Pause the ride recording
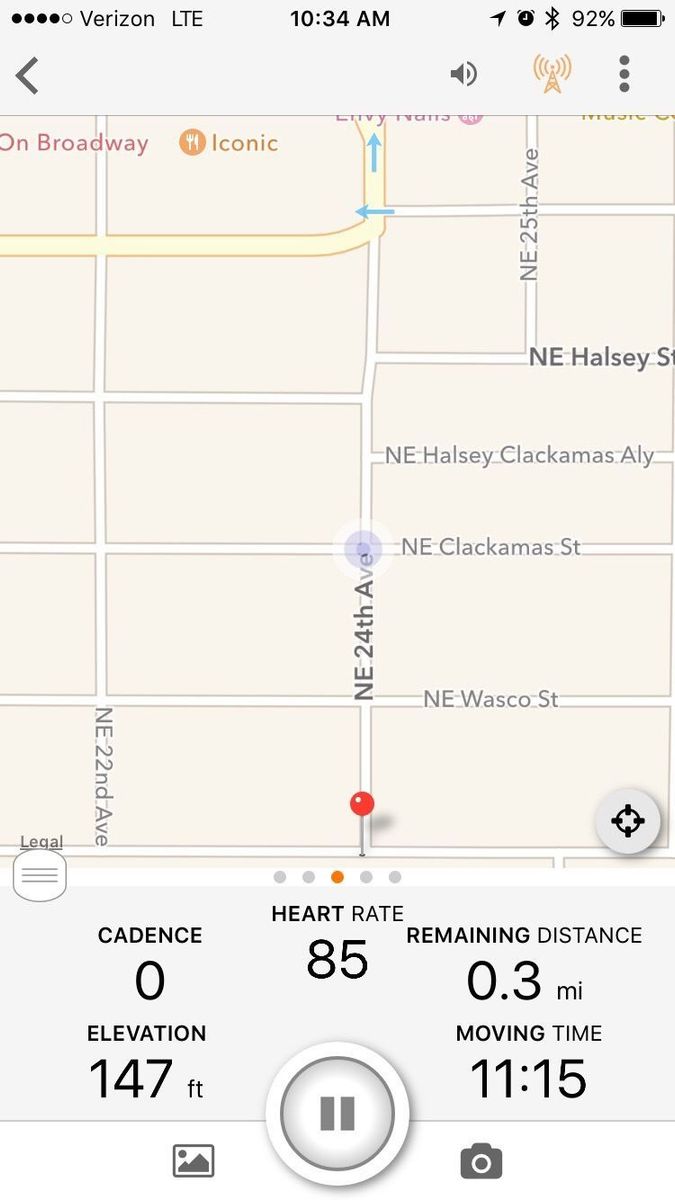The image size is (675, 1200). point(337,1113)
